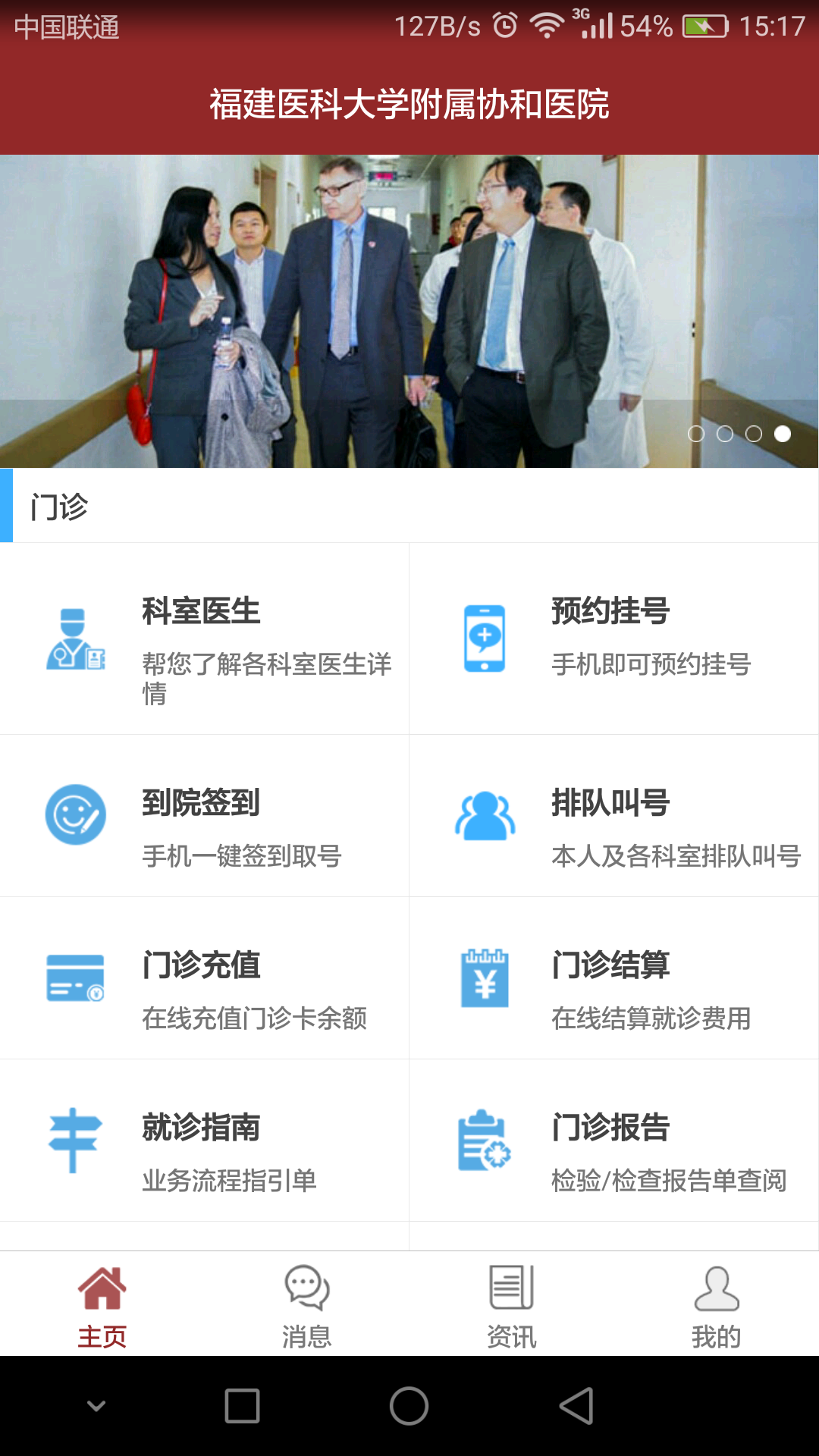Open 门诊报告 outpatient reports
The height and width of the screenshot is (1456, 819).
tap(614, 1141)
